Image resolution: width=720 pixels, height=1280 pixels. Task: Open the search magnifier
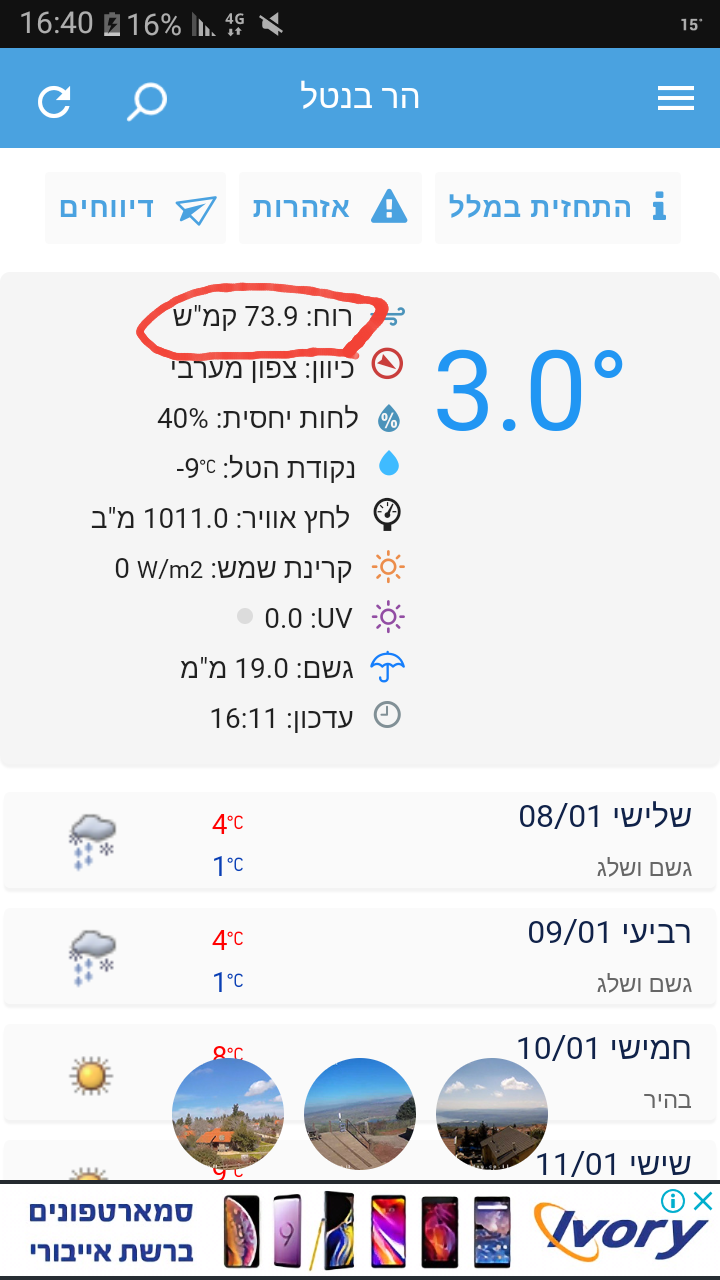coord(147,101)
